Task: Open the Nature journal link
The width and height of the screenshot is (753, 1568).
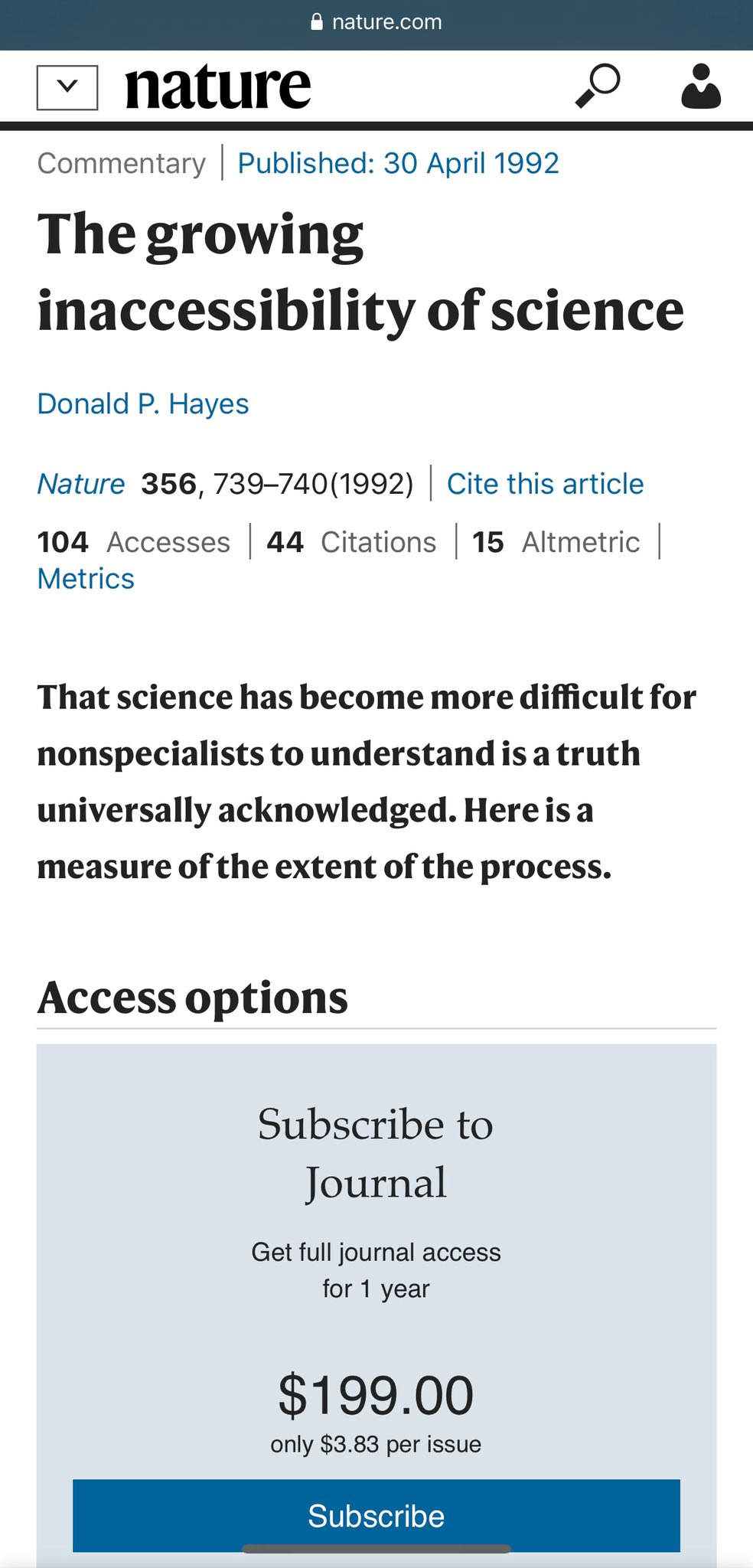Action: tap(81, 484)
